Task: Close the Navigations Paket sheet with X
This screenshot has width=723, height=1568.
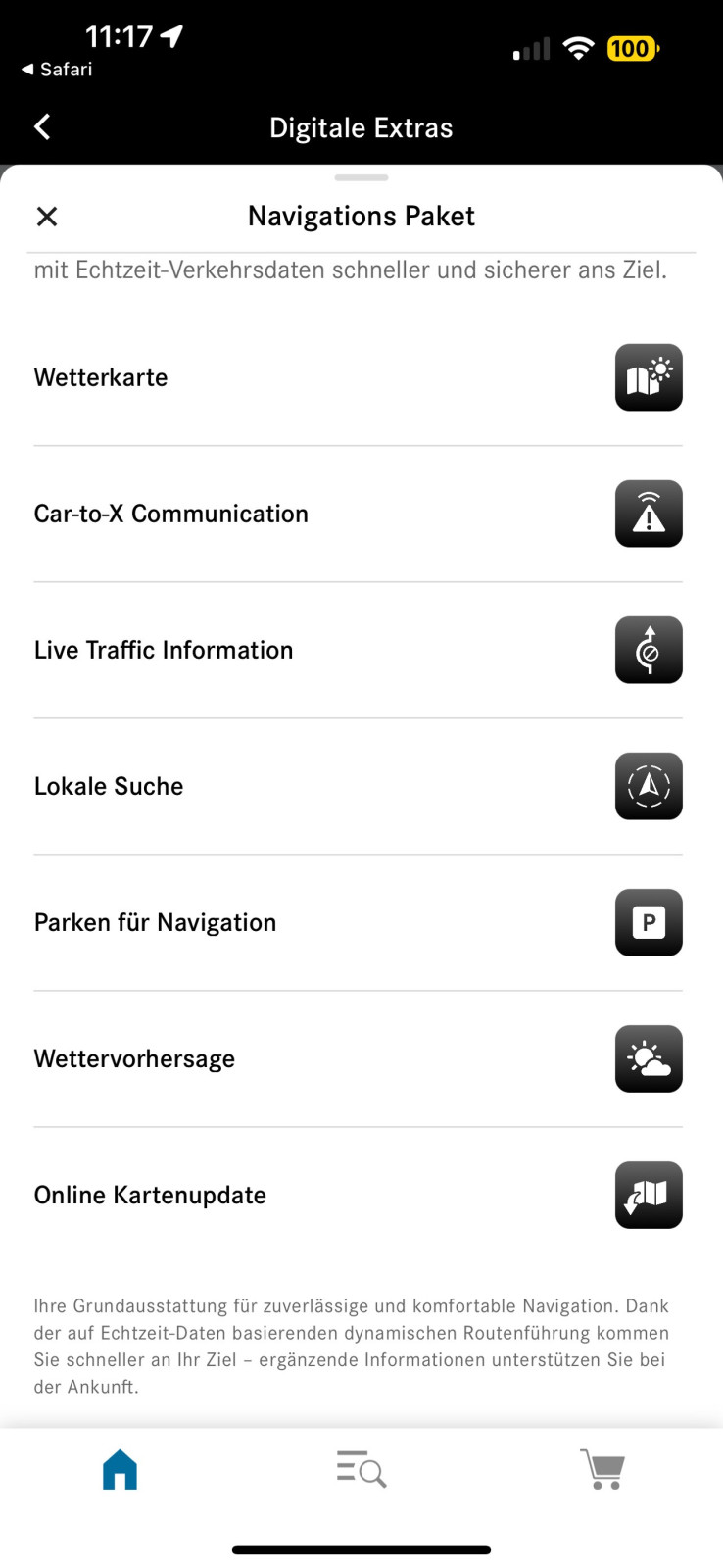Action: (46, 216)
